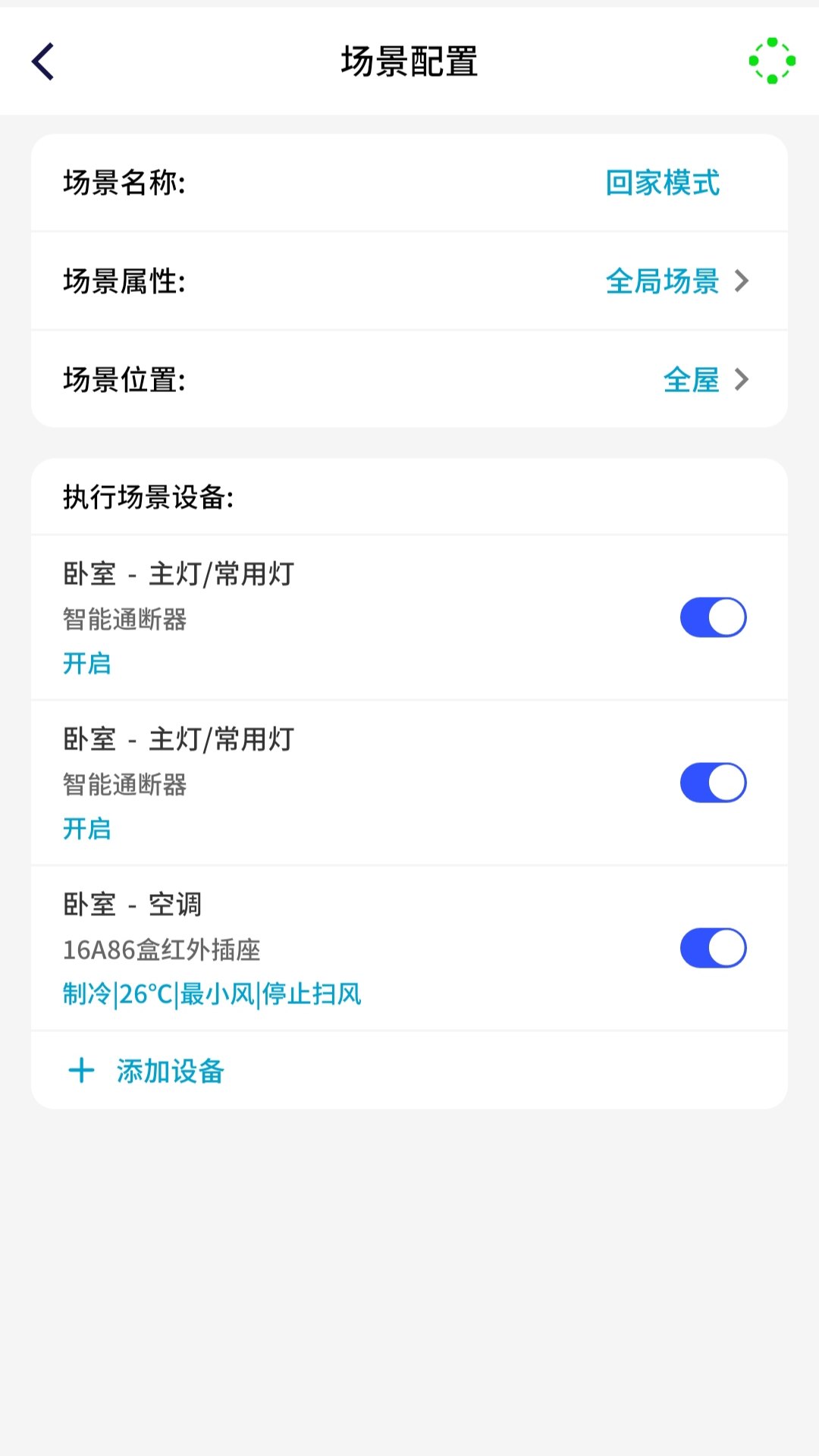The height and width of the screenshot is (1456, 819).
Task: Open AC setting 制冷|26°C|最小风|停止扫风
Action: (212, 993)
